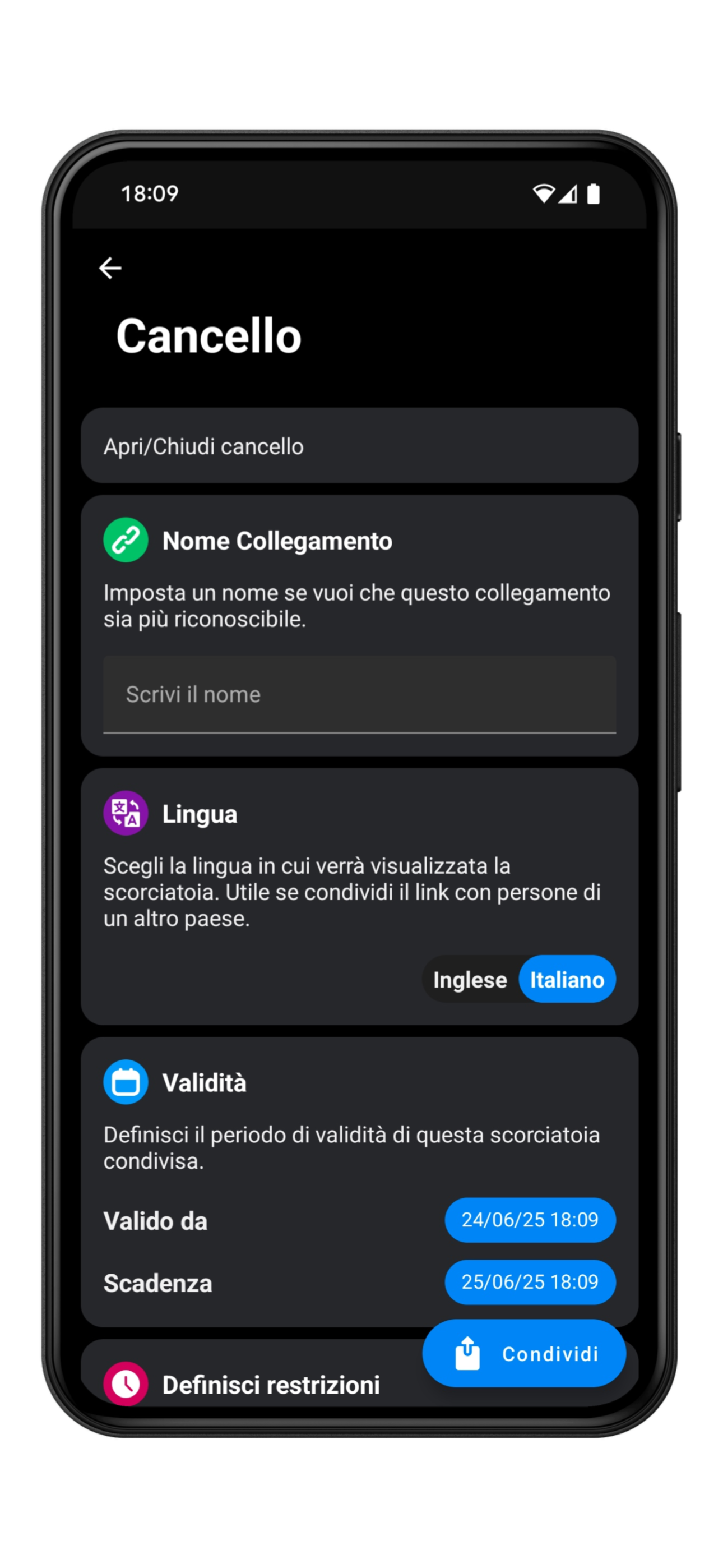
Task: Change the Valido da date
Action: pos(530,1220)
